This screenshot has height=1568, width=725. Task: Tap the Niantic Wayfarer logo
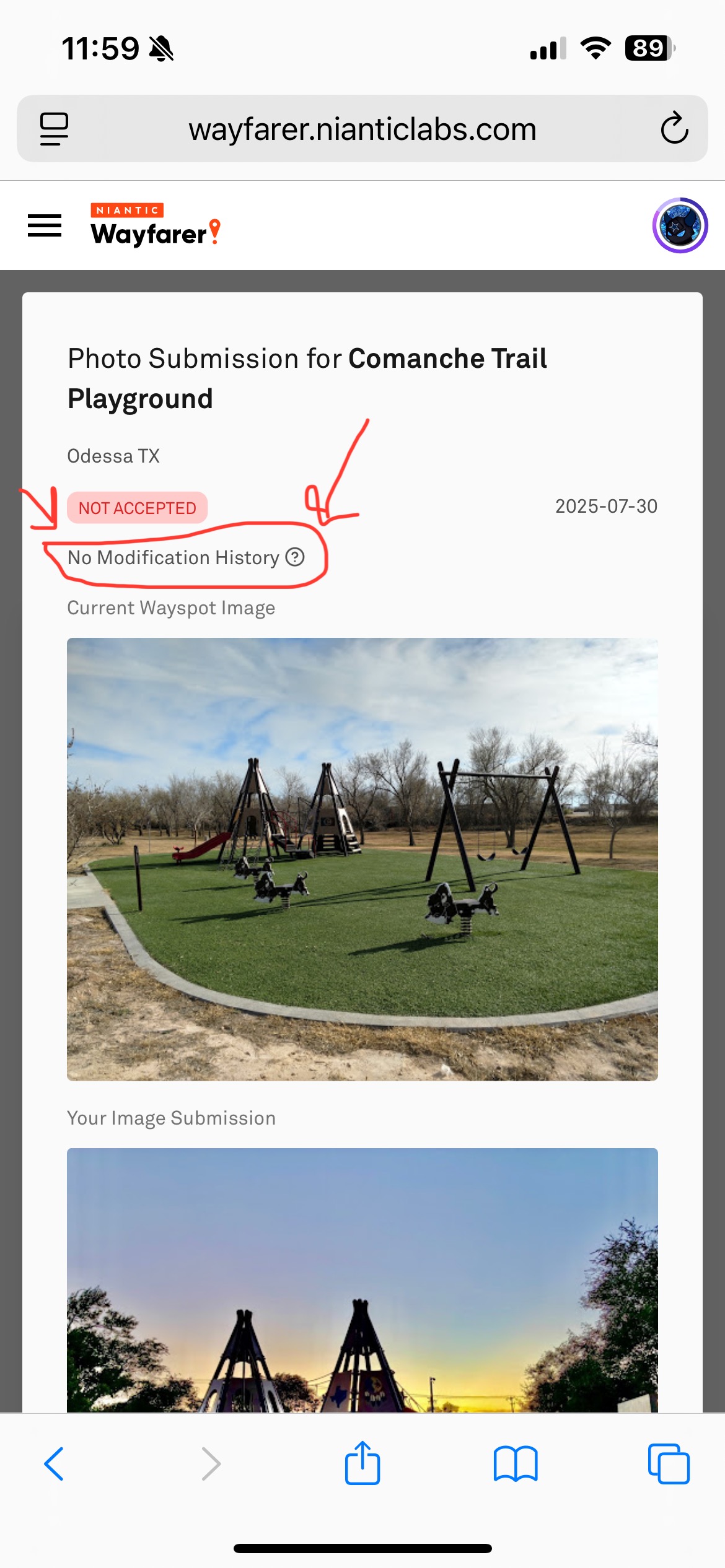[x=155, y=225]
